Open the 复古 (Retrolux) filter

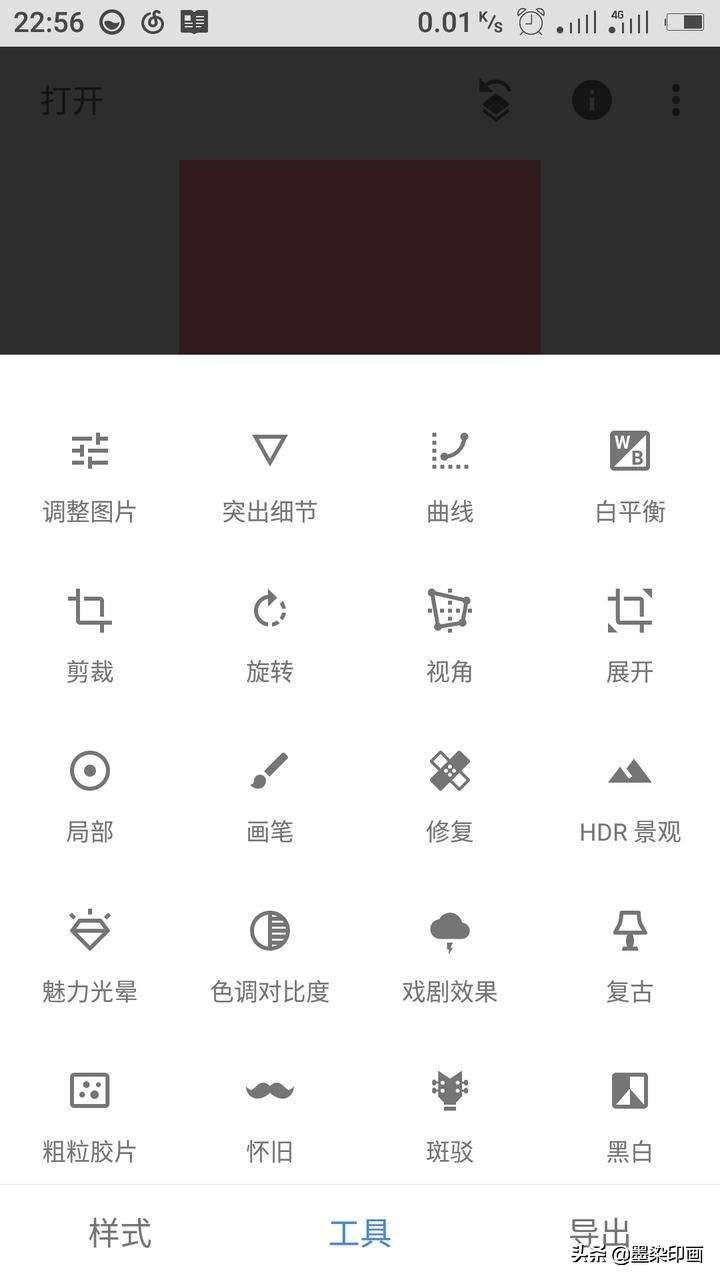pos(629,950)
